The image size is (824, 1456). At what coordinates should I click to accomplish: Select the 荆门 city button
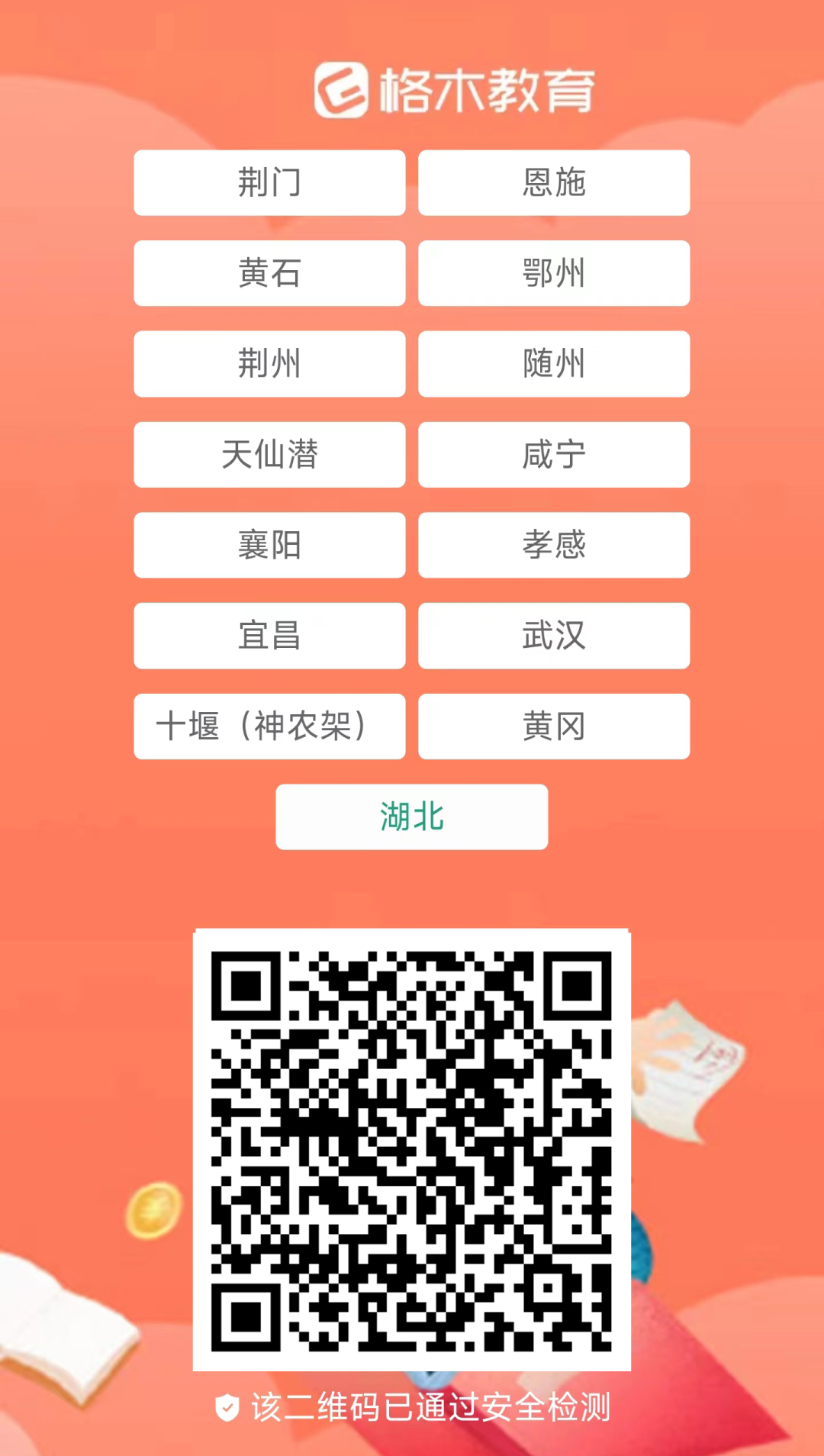point(269,183)
